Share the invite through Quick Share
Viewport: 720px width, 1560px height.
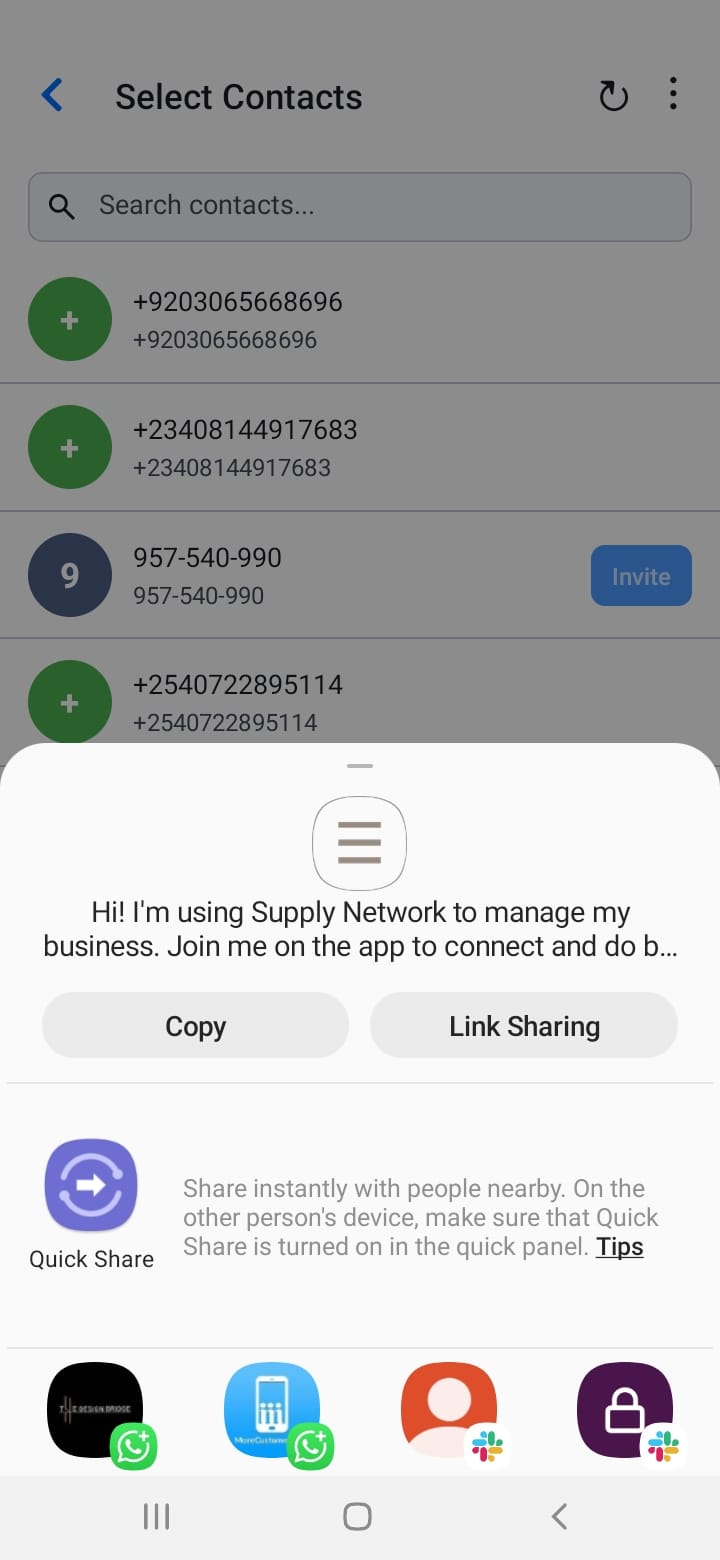click(x=91, y=1186)
